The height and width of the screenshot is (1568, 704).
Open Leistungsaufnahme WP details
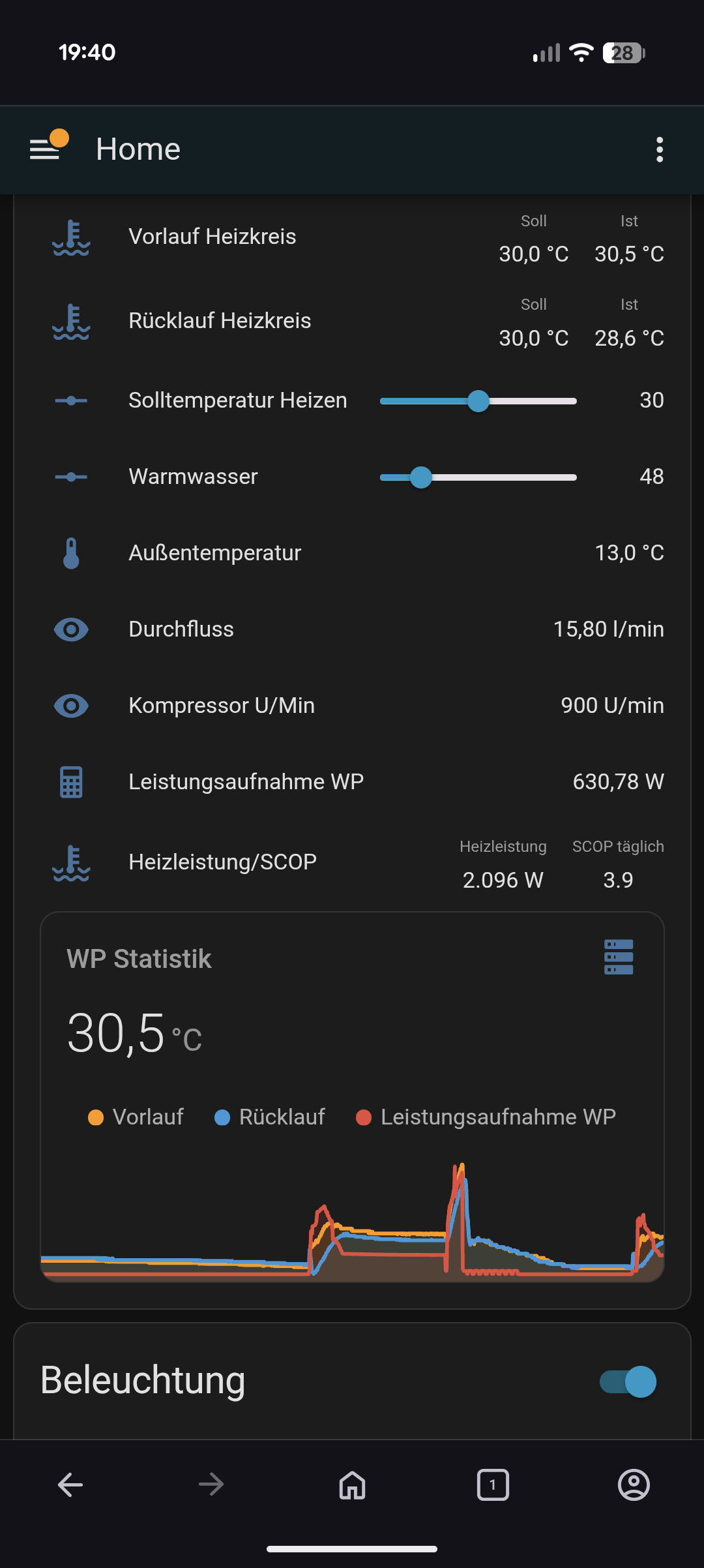pyautogui.click(x=246, y=782)
